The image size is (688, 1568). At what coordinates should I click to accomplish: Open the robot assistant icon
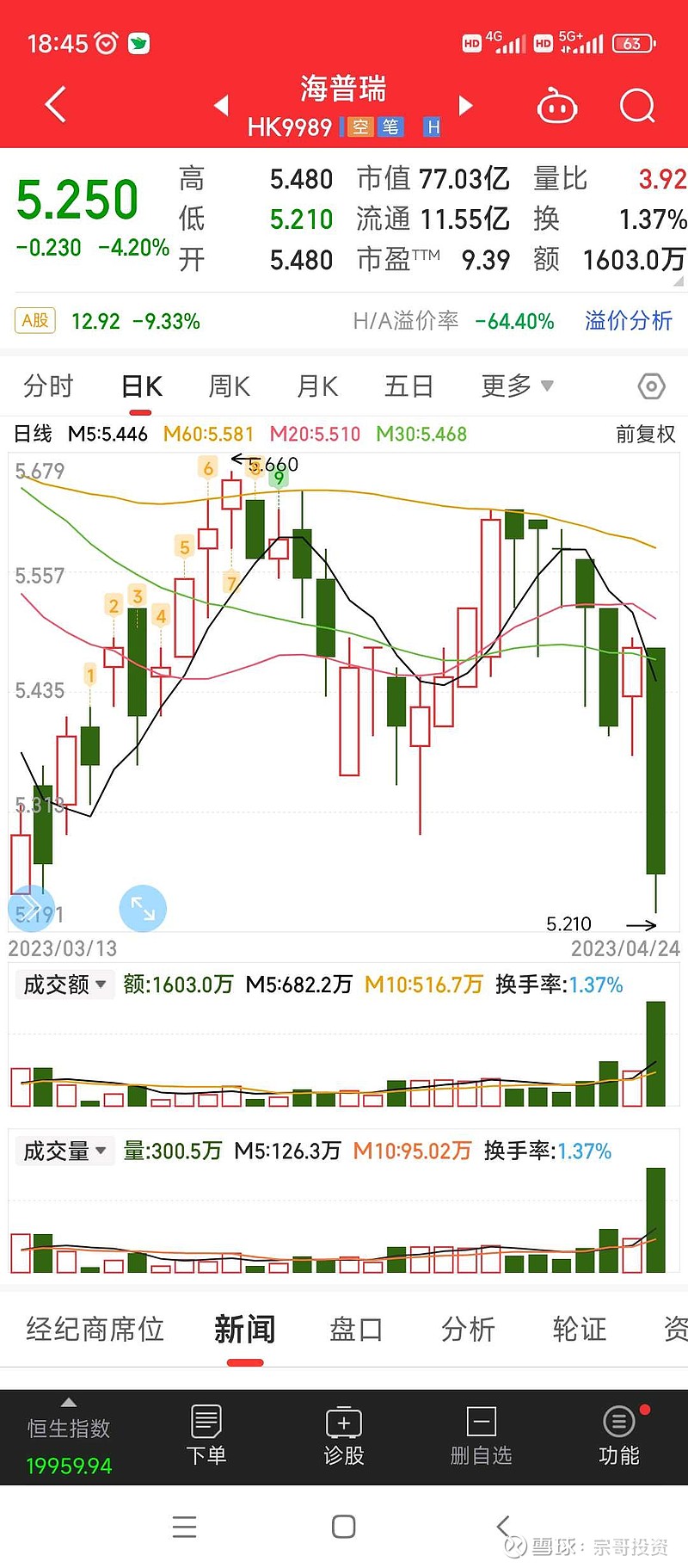click(x=556, y=106)
